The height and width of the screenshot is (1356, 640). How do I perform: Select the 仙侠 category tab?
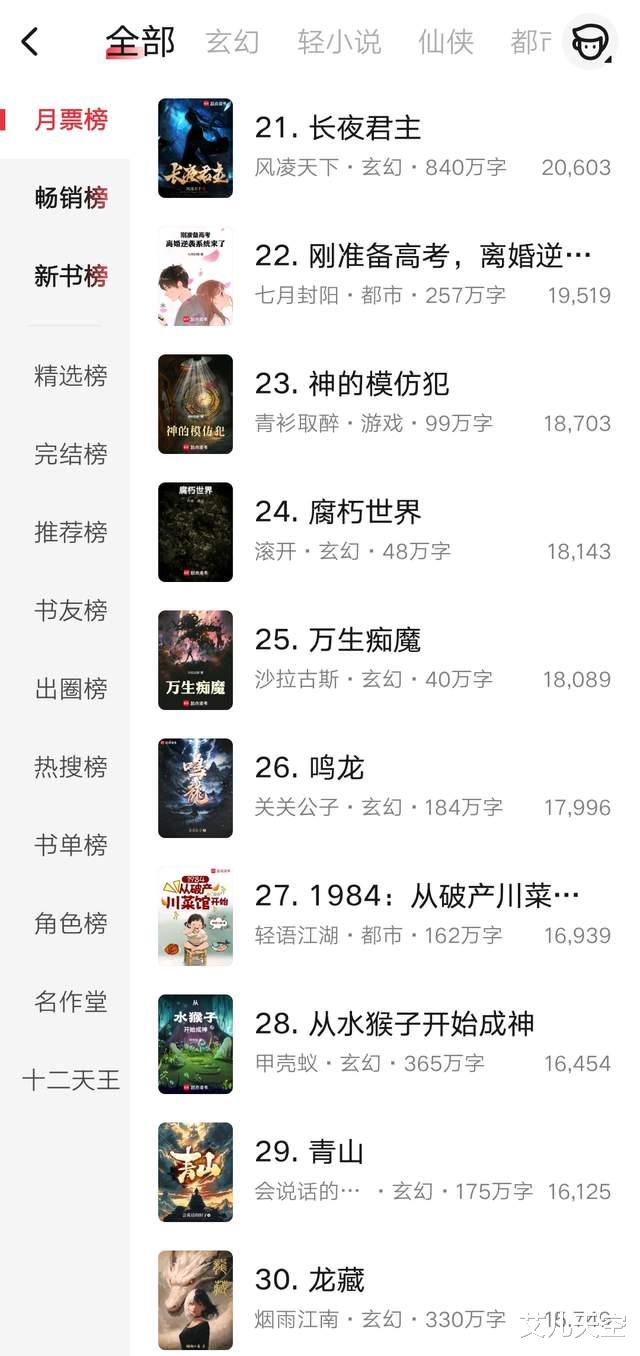446,42
